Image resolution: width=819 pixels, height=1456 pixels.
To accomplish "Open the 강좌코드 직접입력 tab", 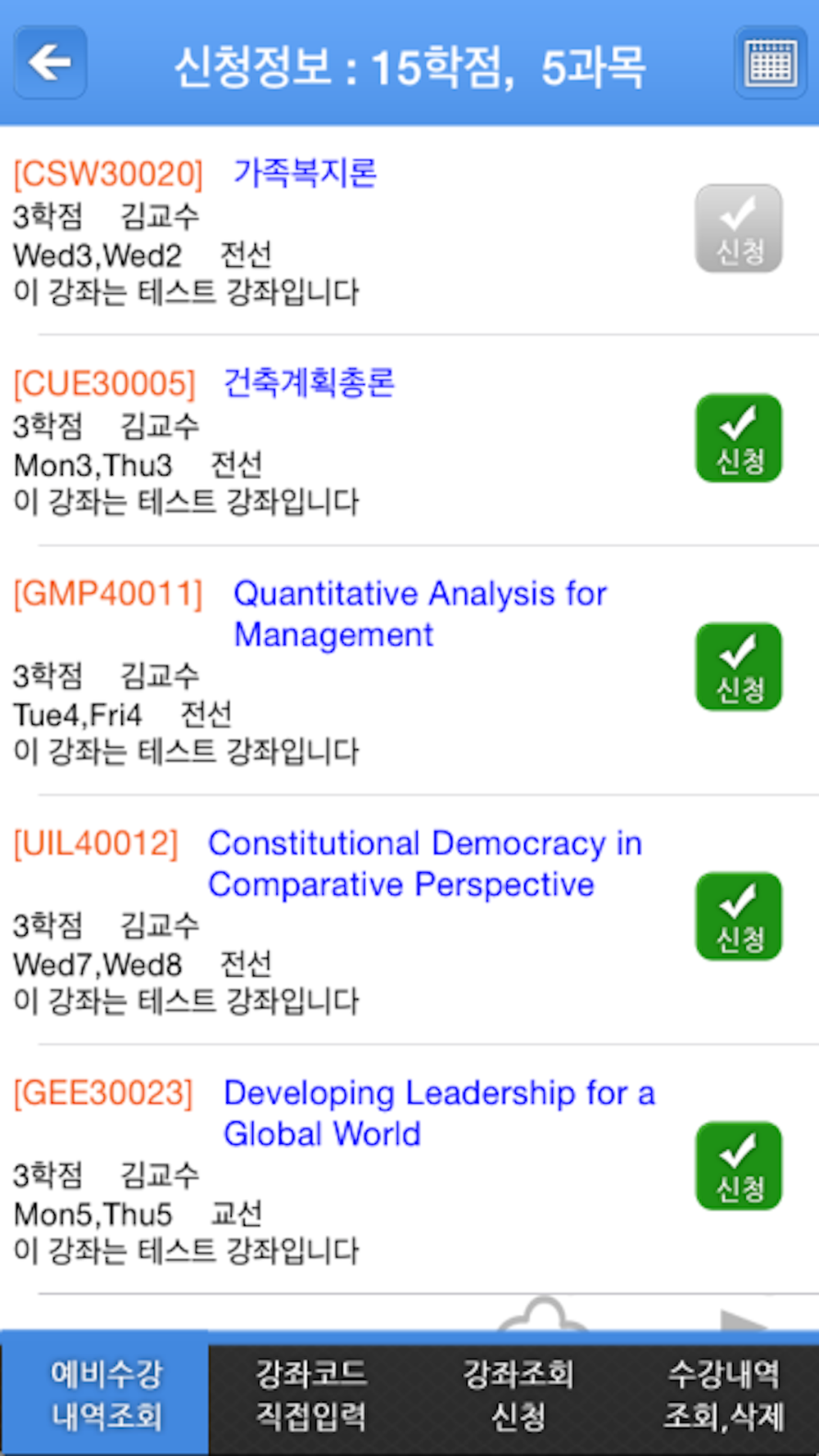I will point(311,1395).
